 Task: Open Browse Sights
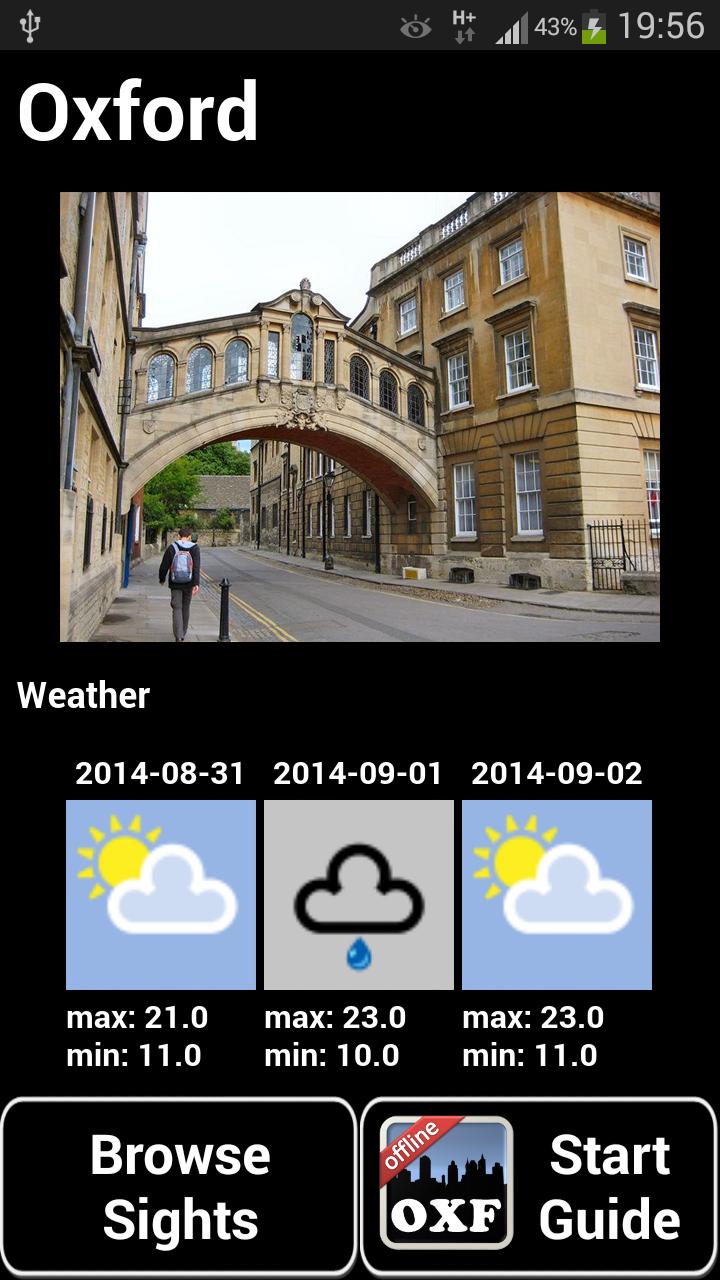click(180, 1185)
